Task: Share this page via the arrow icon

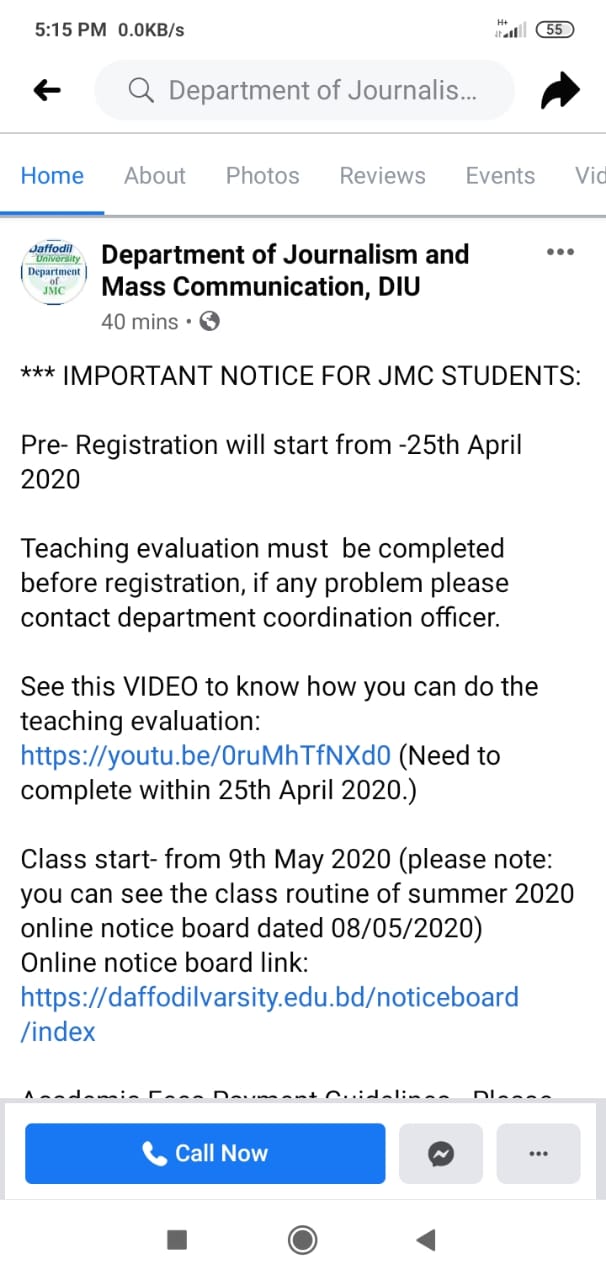Action: point(560,91)
